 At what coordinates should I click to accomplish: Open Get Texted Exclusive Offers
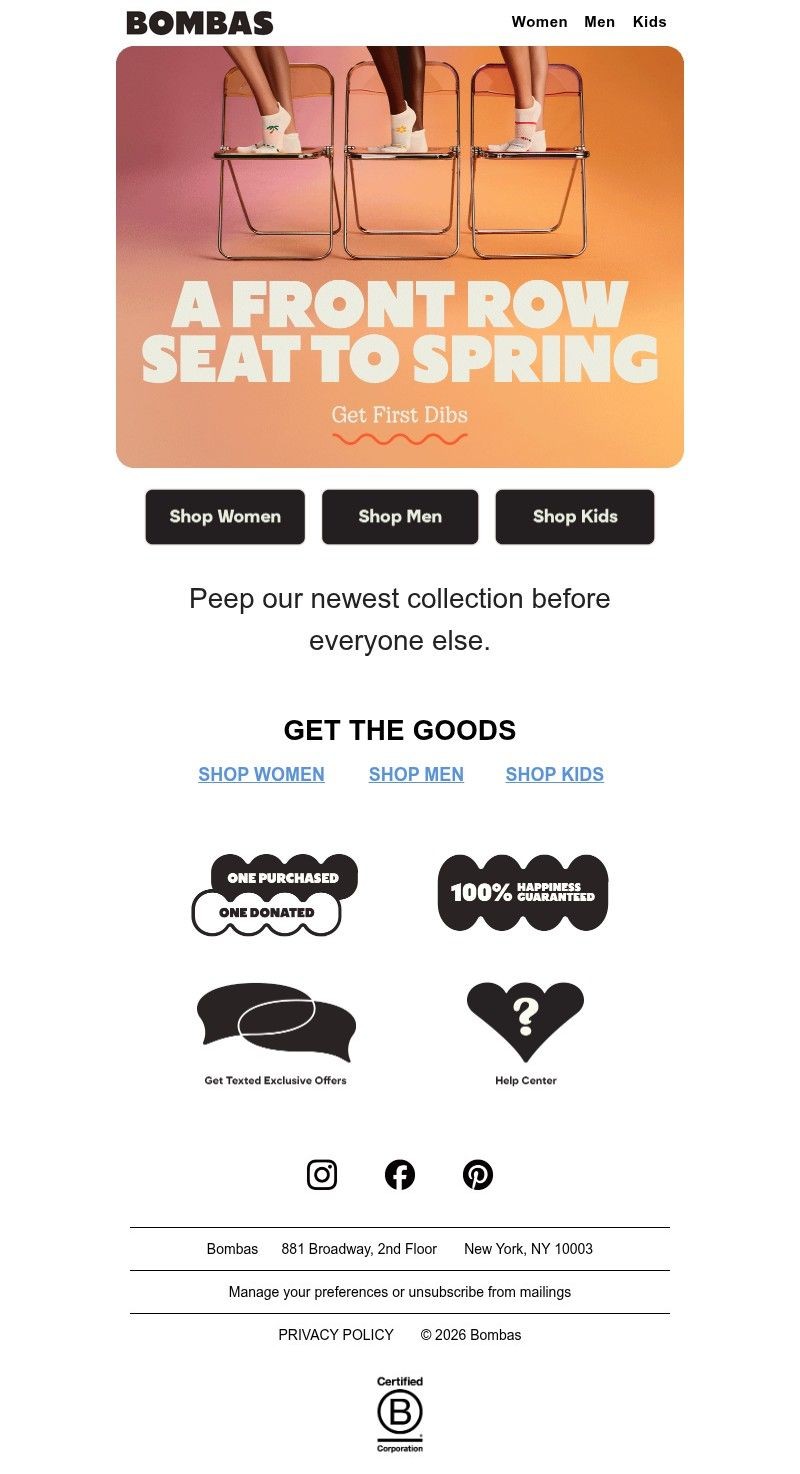276,1034
